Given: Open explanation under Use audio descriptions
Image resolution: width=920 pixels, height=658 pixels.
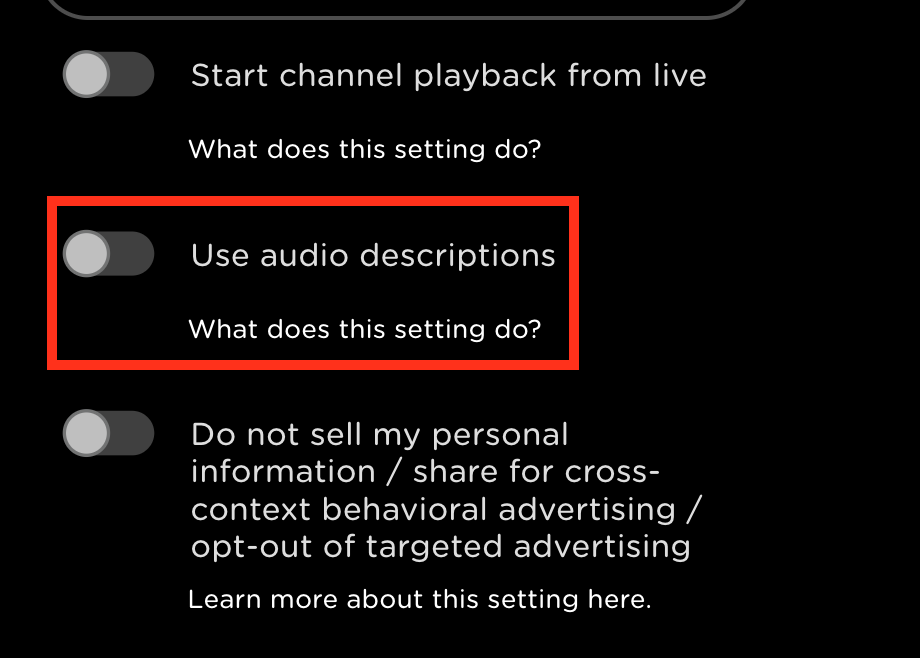Looking at the screenshot, I should pos(364,329).
